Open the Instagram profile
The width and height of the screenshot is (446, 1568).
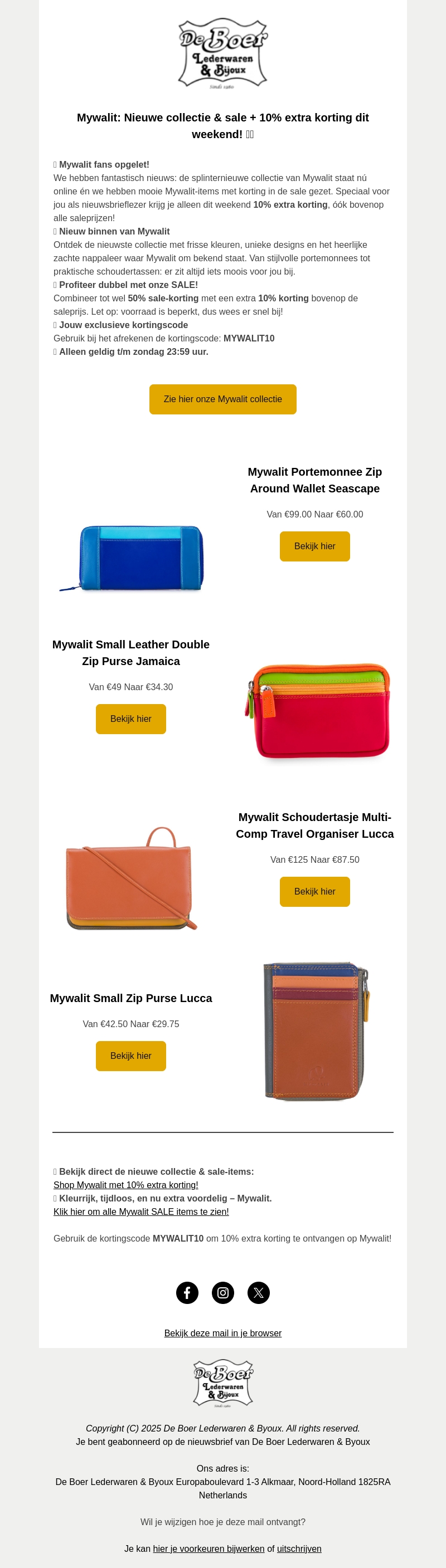pyautogui.click(x=223, y=1293)
